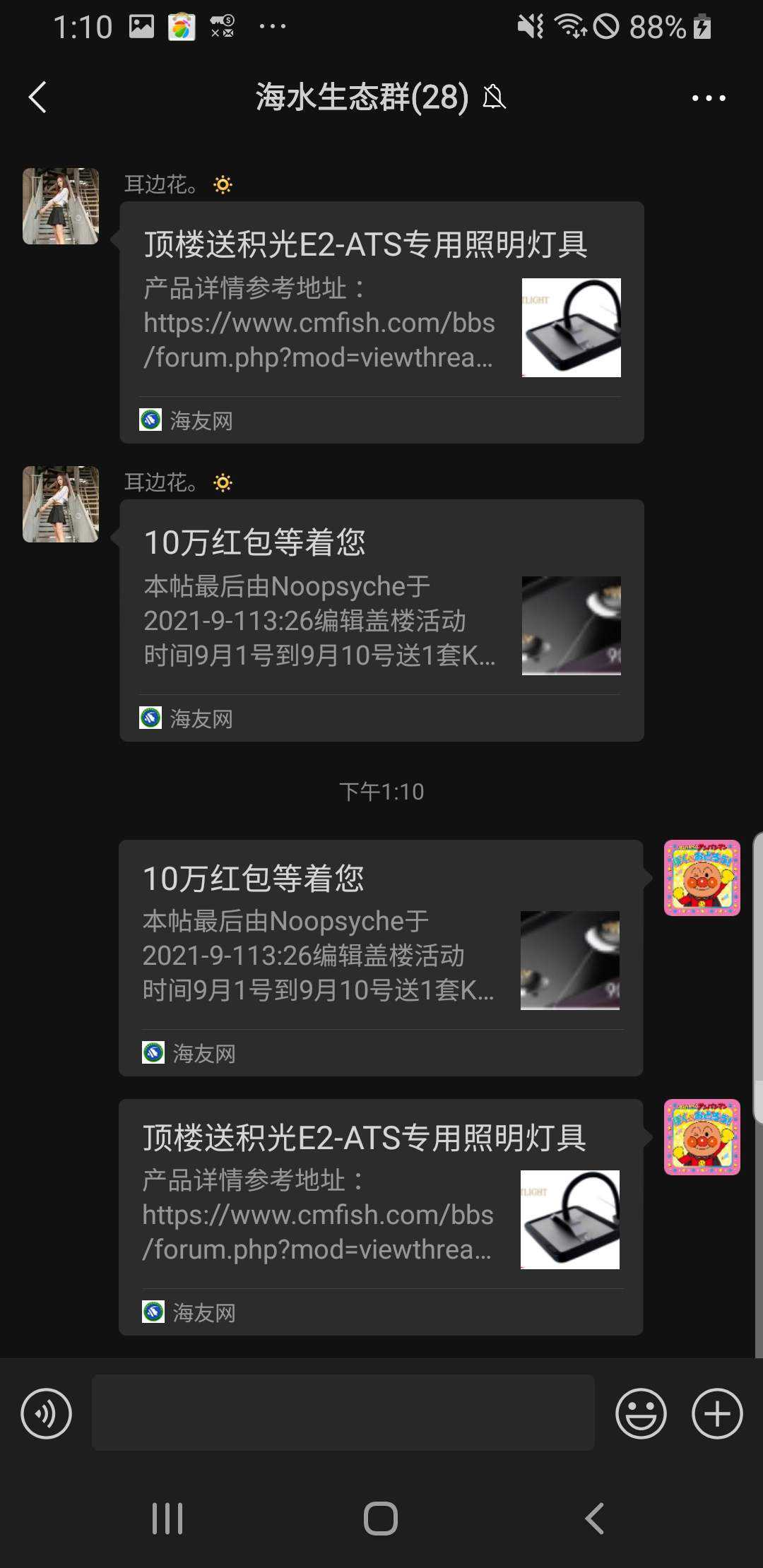Viewport: 763px width, 1568px height.
Task: Go back from the 海水生态群 chat
Action: coord(38,97)
